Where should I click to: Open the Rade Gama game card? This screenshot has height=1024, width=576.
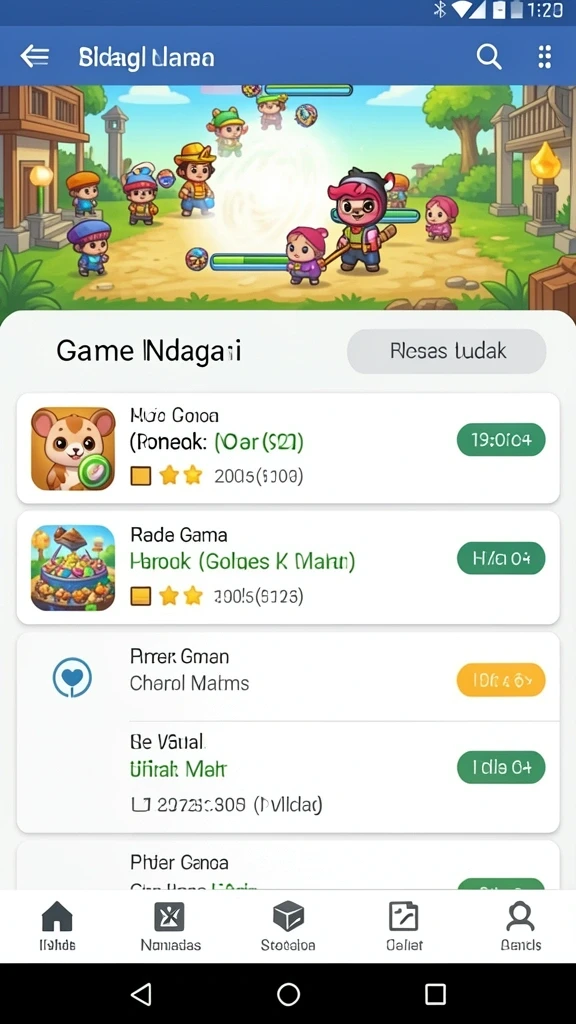(288, 568)
